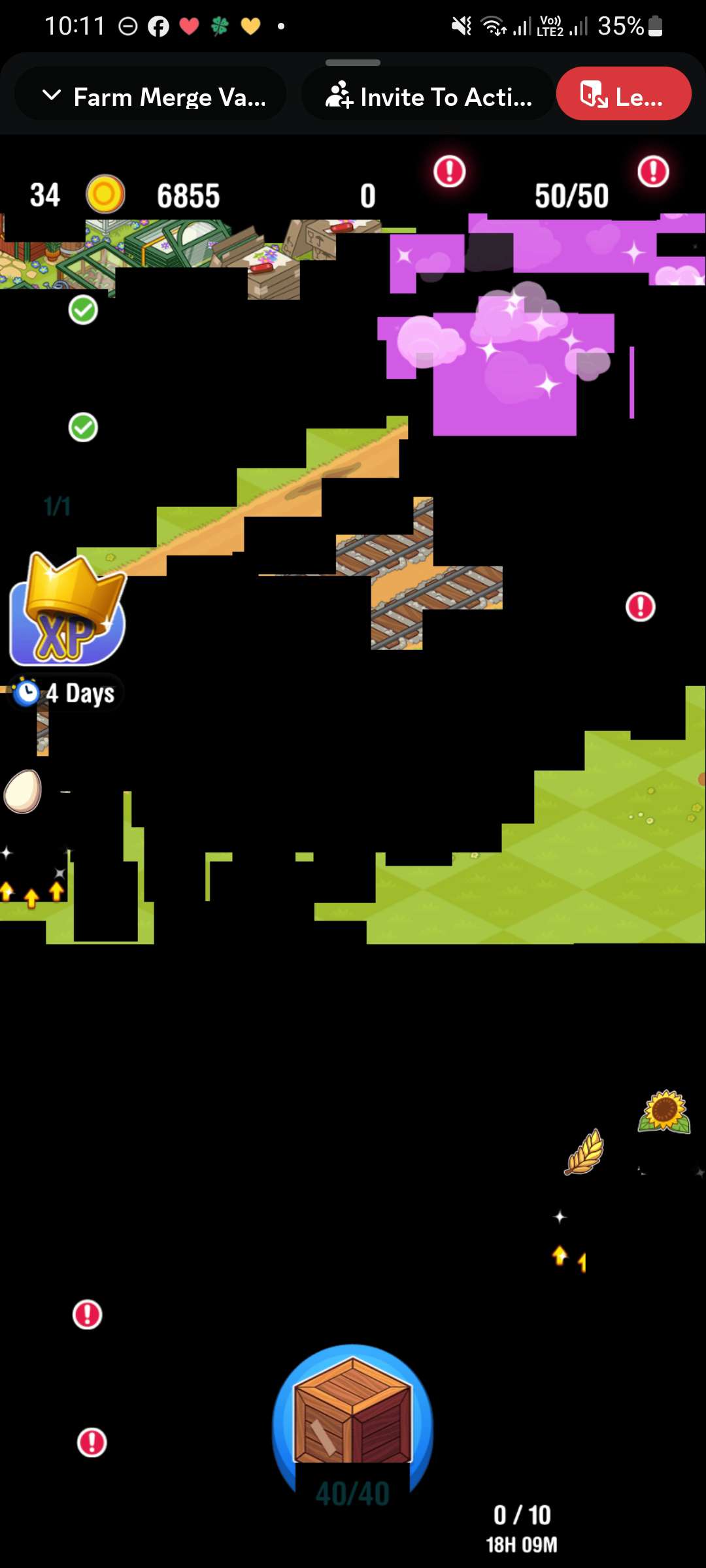The image size is (706, 1568).
Task: Expand the Farm Merge Valley activity dropdown
Action: (x=150, y=97)
